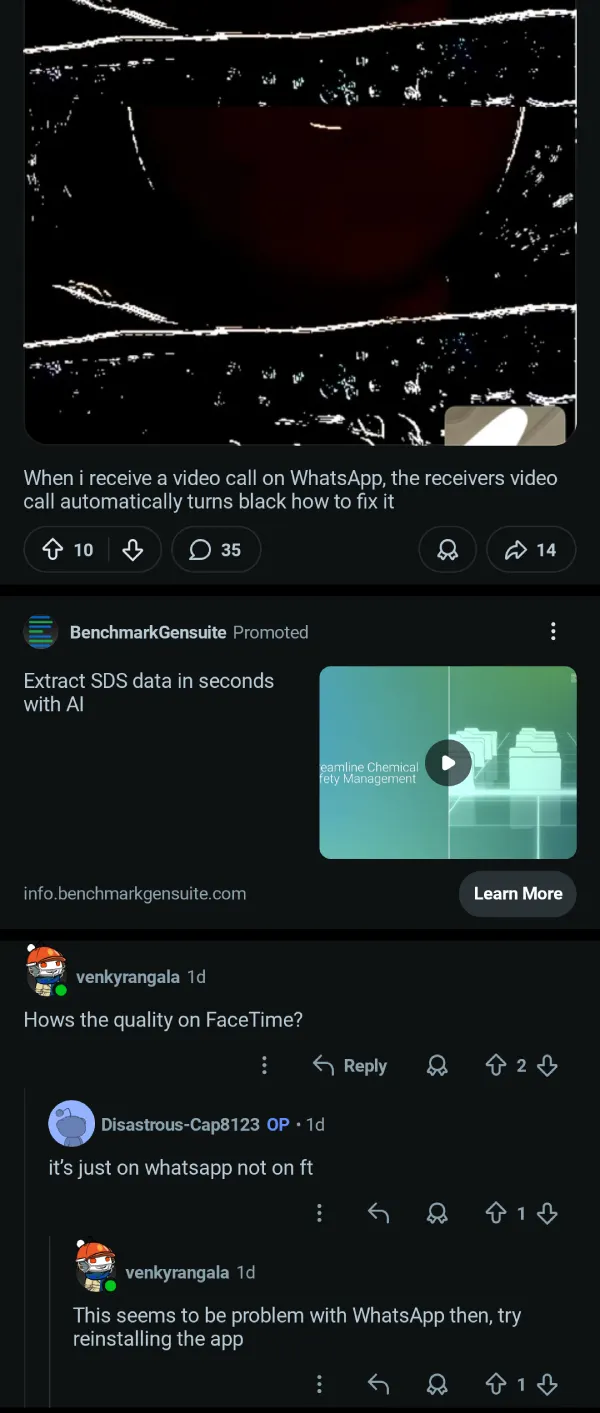600x1413 pixels.
Task: Open the info.benchmarkgensuite.com link
Action: [x=135, y=894]
